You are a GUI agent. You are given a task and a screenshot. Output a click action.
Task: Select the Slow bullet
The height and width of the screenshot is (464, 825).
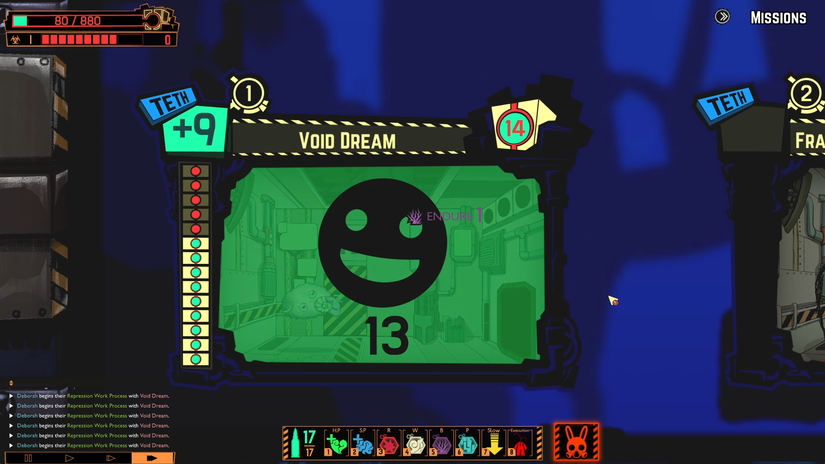(494, 443)
